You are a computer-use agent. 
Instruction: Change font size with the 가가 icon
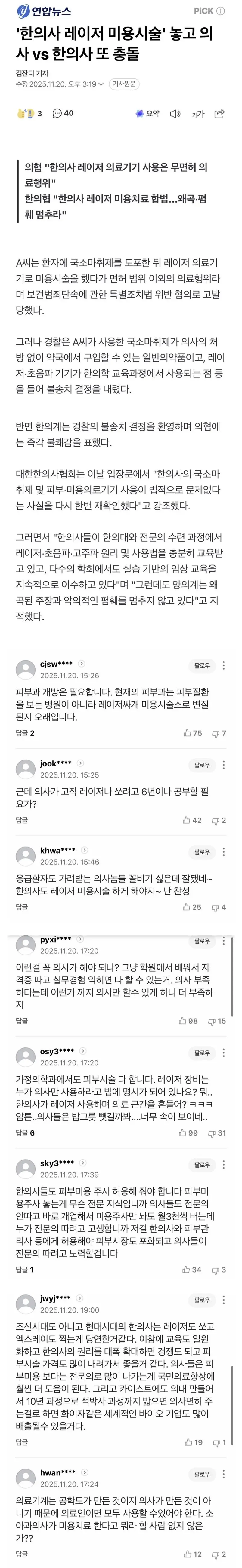(198, 114)
